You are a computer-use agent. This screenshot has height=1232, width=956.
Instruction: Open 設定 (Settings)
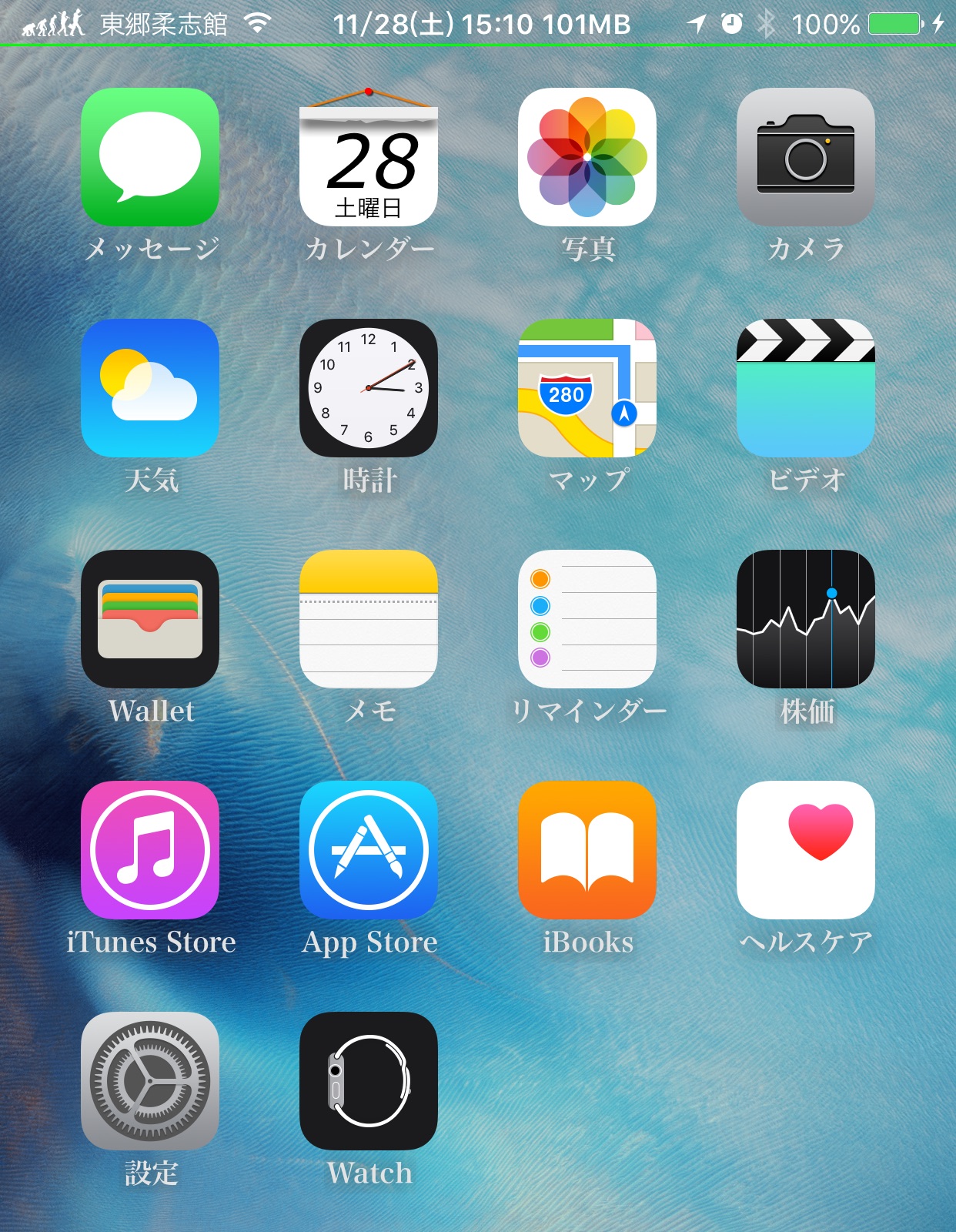(150, 1081)
